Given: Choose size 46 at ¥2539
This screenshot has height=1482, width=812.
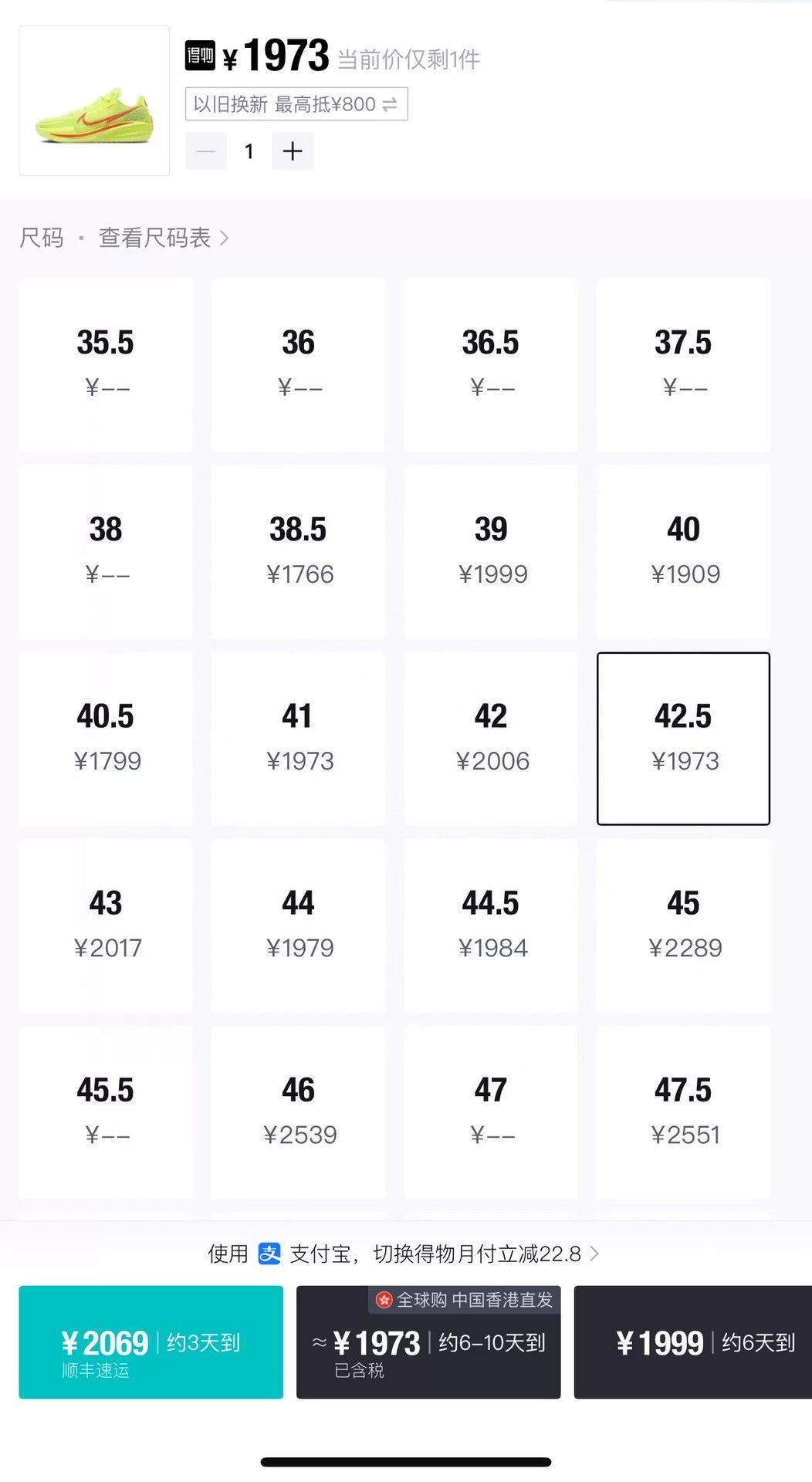Looking at the screenshot, I should pos(298,1111).
